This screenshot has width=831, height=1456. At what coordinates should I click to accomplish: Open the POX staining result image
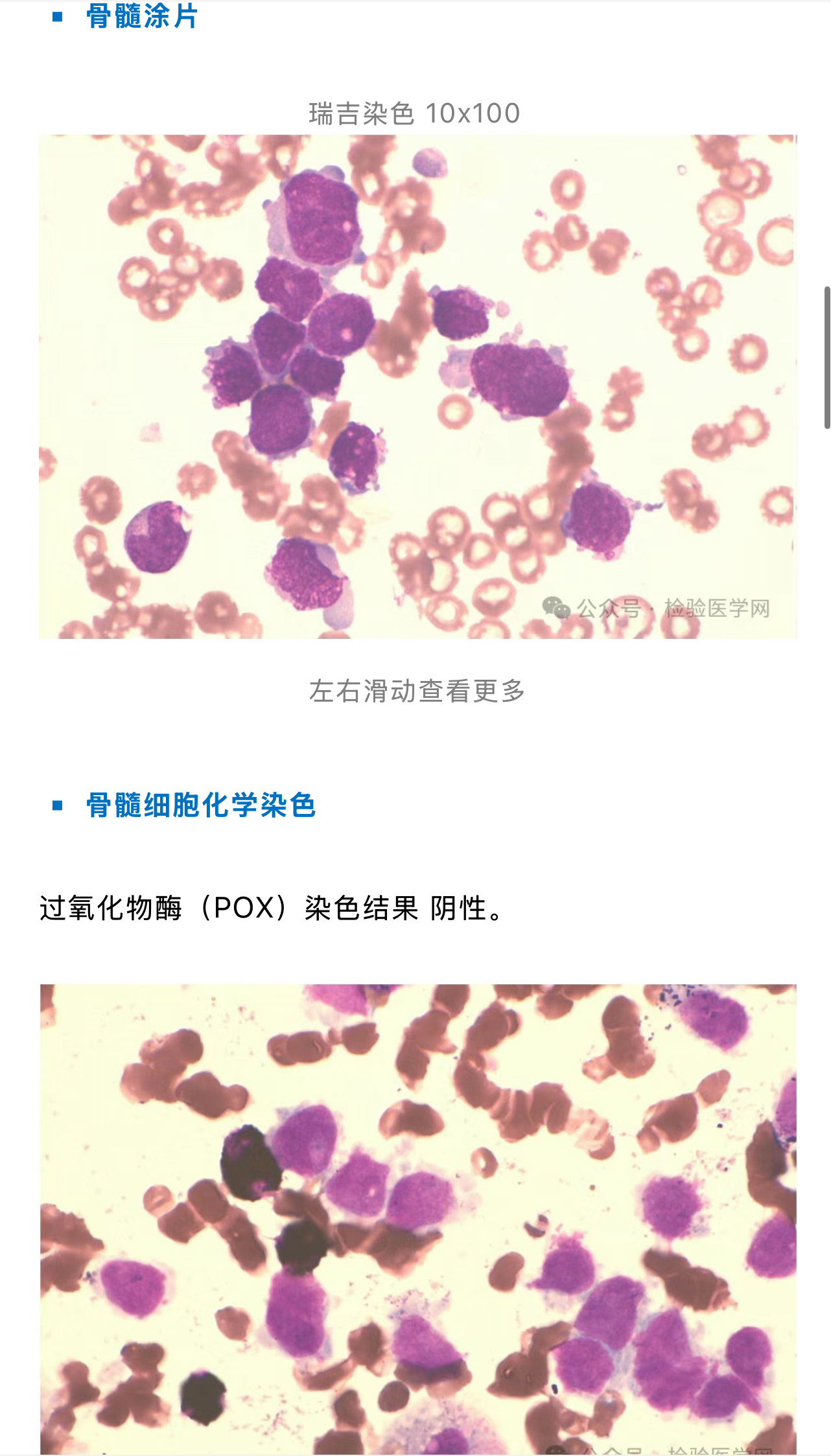point(417,1218)
